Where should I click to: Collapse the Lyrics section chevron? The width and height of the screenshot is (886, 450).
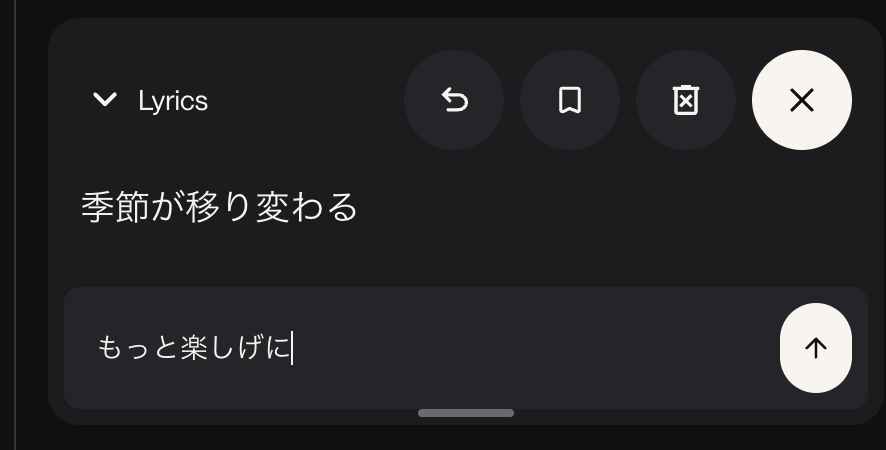(x=105, y=100)
